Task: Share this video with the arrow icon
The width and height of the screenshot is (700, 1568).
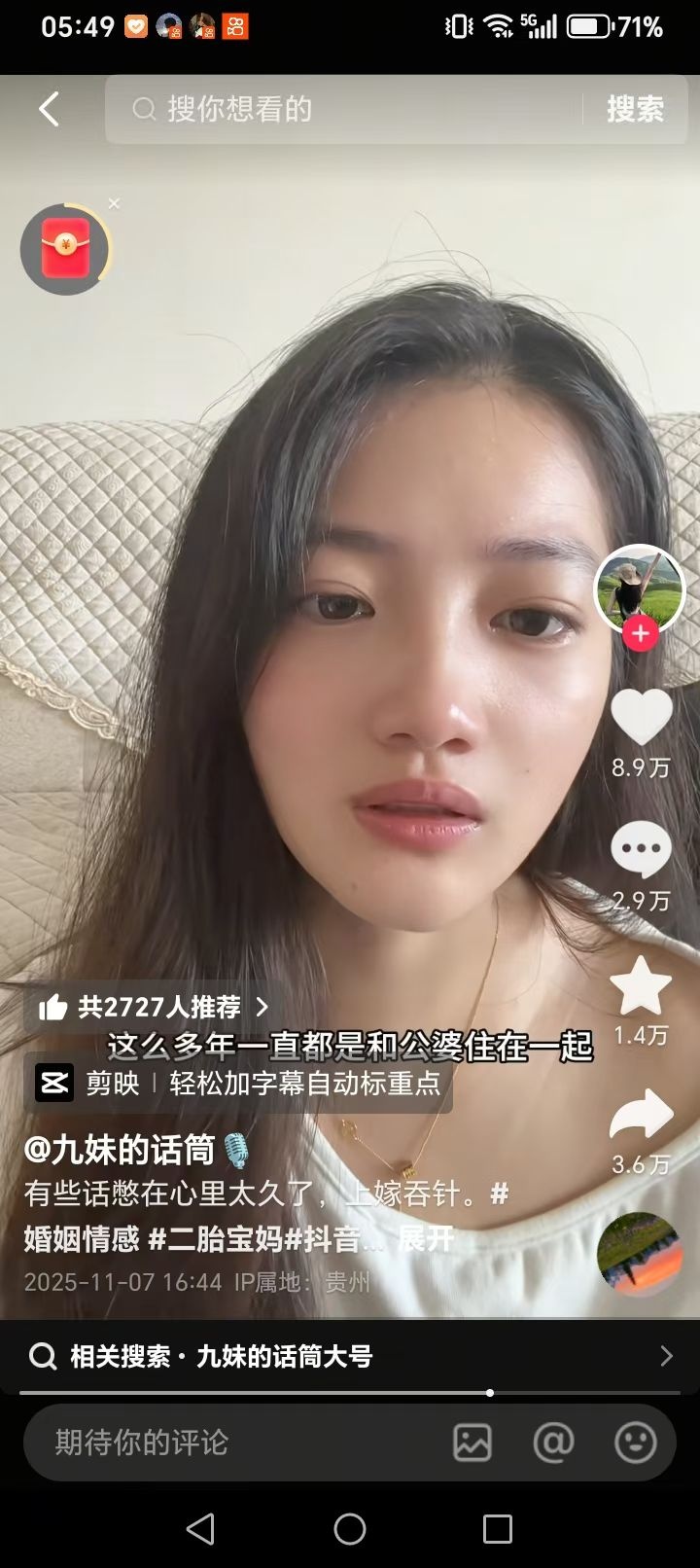Action: click(641, 1117)
